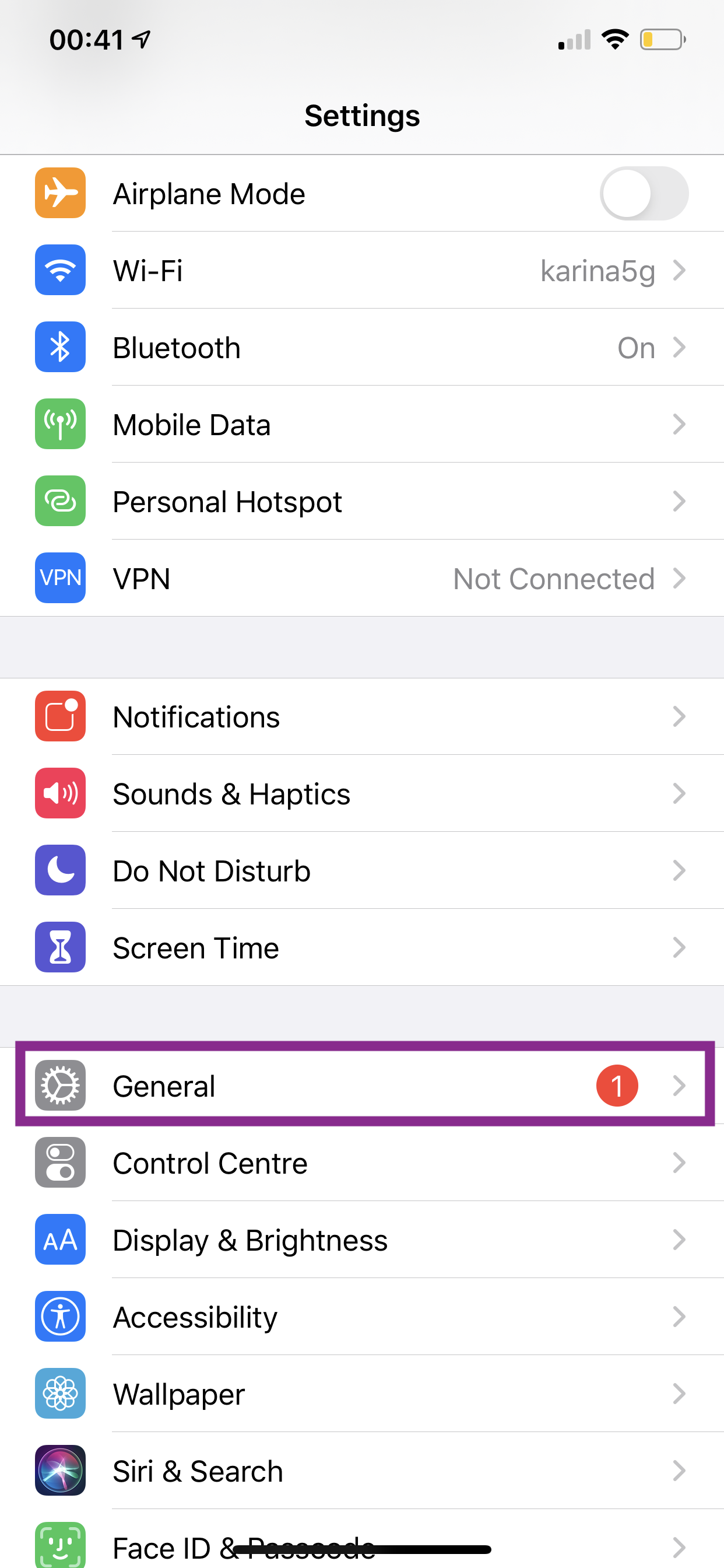
Task: Open VPN settings
Action: 362,578
